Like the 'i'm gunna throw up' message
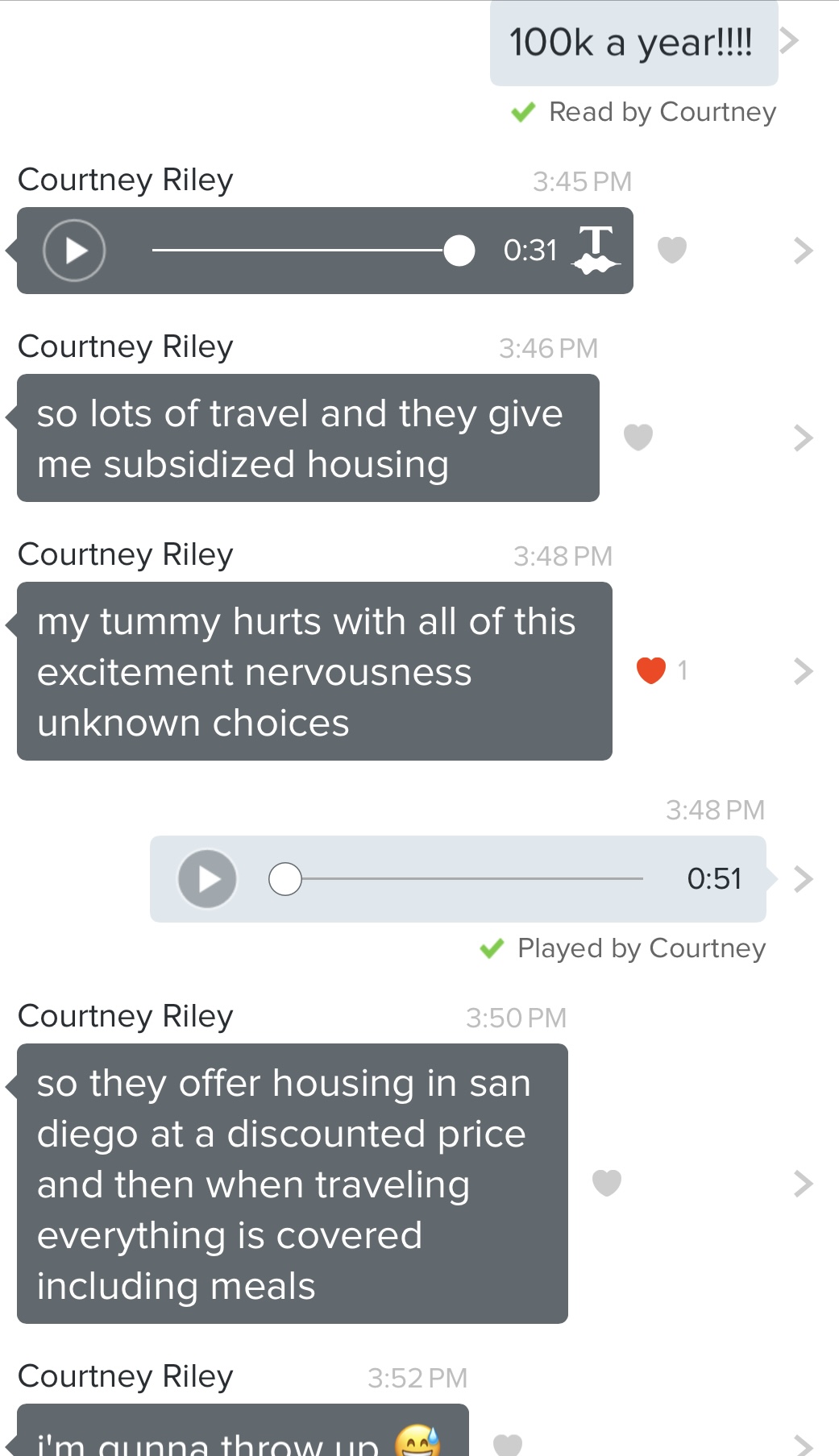The width and height of the screenshot is (839, 1456). [x=508, y=1444]
